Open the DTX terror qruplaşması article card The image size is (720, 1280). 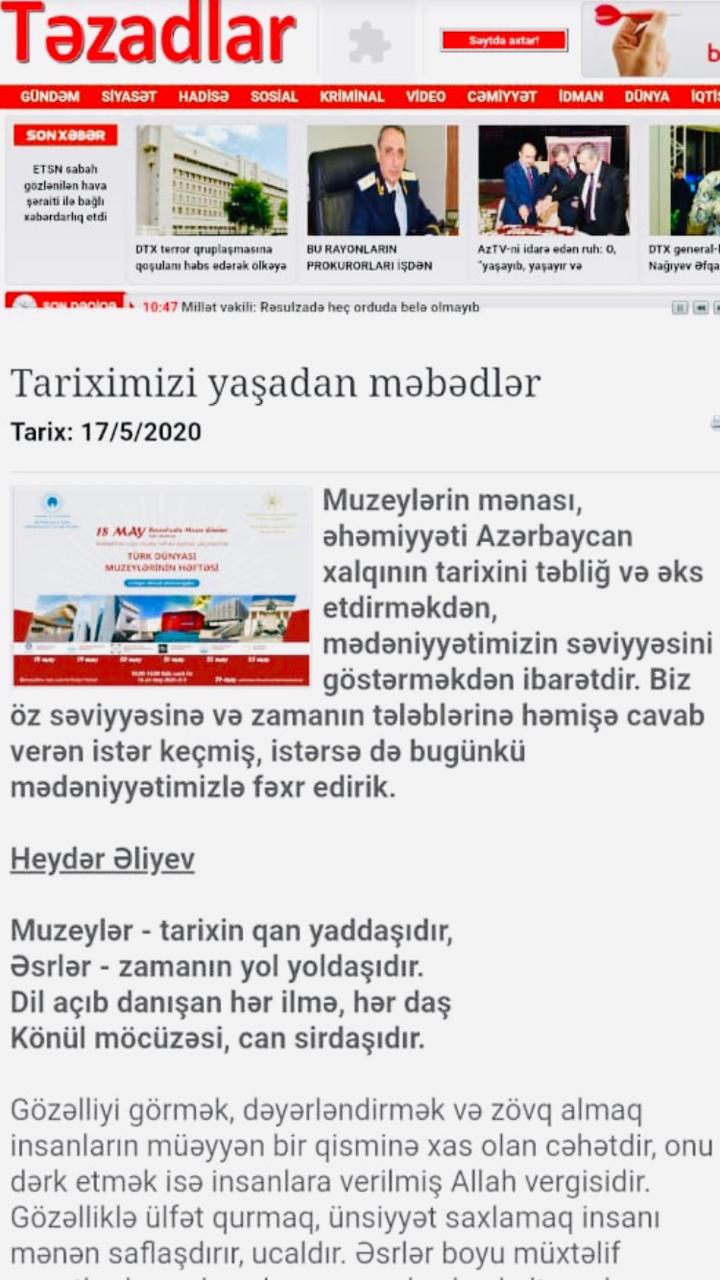(x=212, y=200)
